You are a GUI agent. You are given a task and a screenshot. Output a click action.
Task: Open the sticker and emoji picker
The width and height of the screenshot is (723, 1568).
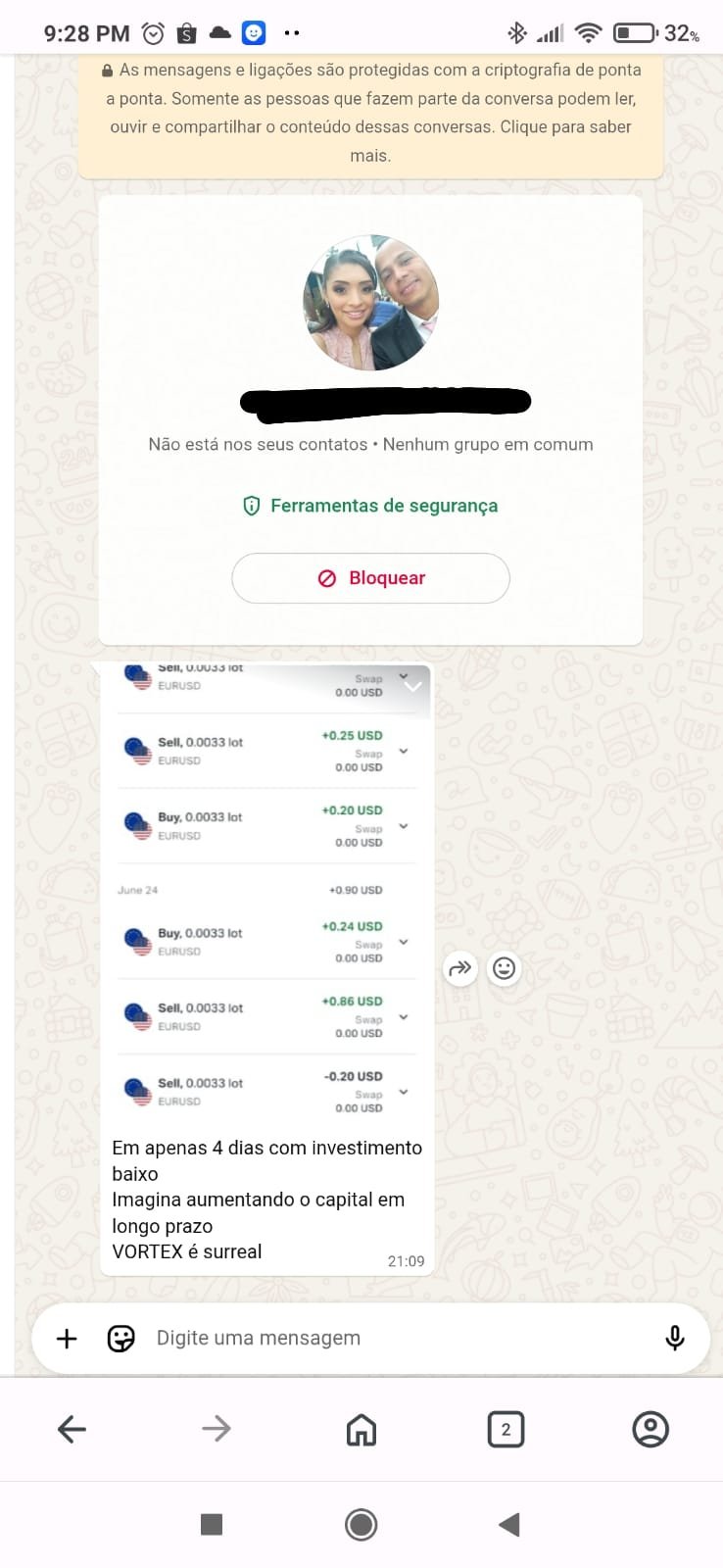tap(120, 1339)
